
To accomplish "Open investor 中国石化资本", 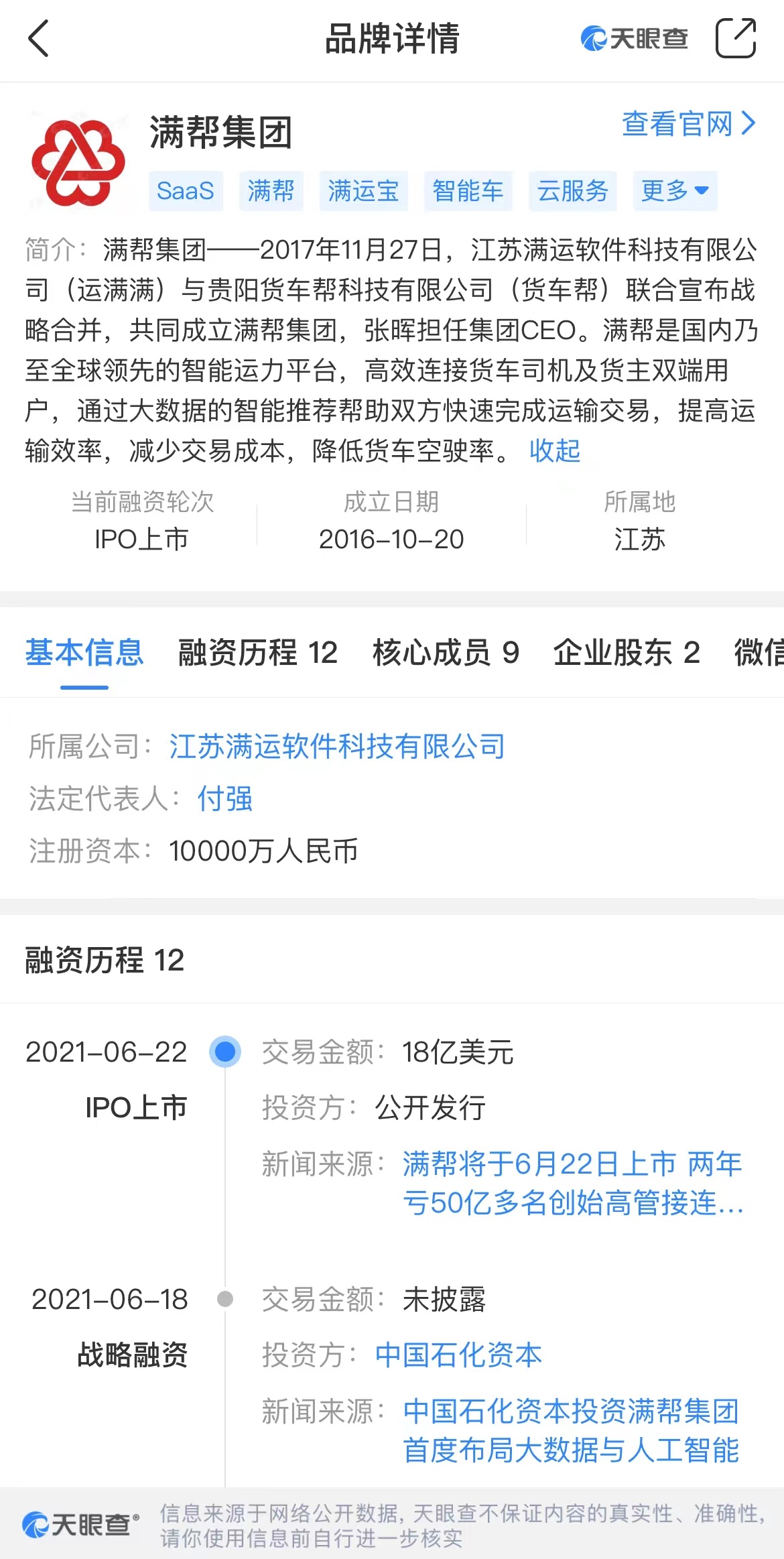I will point(458,1355).
